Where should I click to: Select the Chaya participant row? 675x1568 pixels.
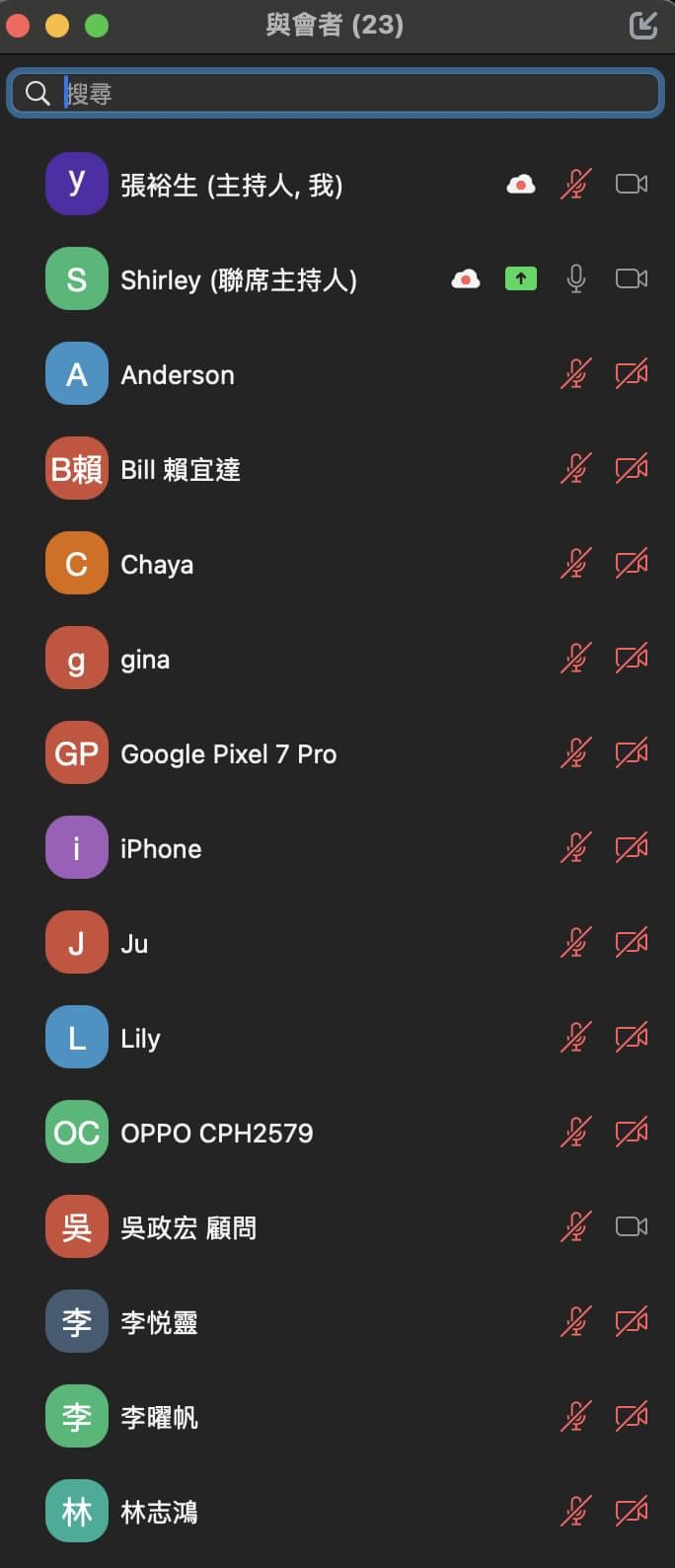click(337, 564)
